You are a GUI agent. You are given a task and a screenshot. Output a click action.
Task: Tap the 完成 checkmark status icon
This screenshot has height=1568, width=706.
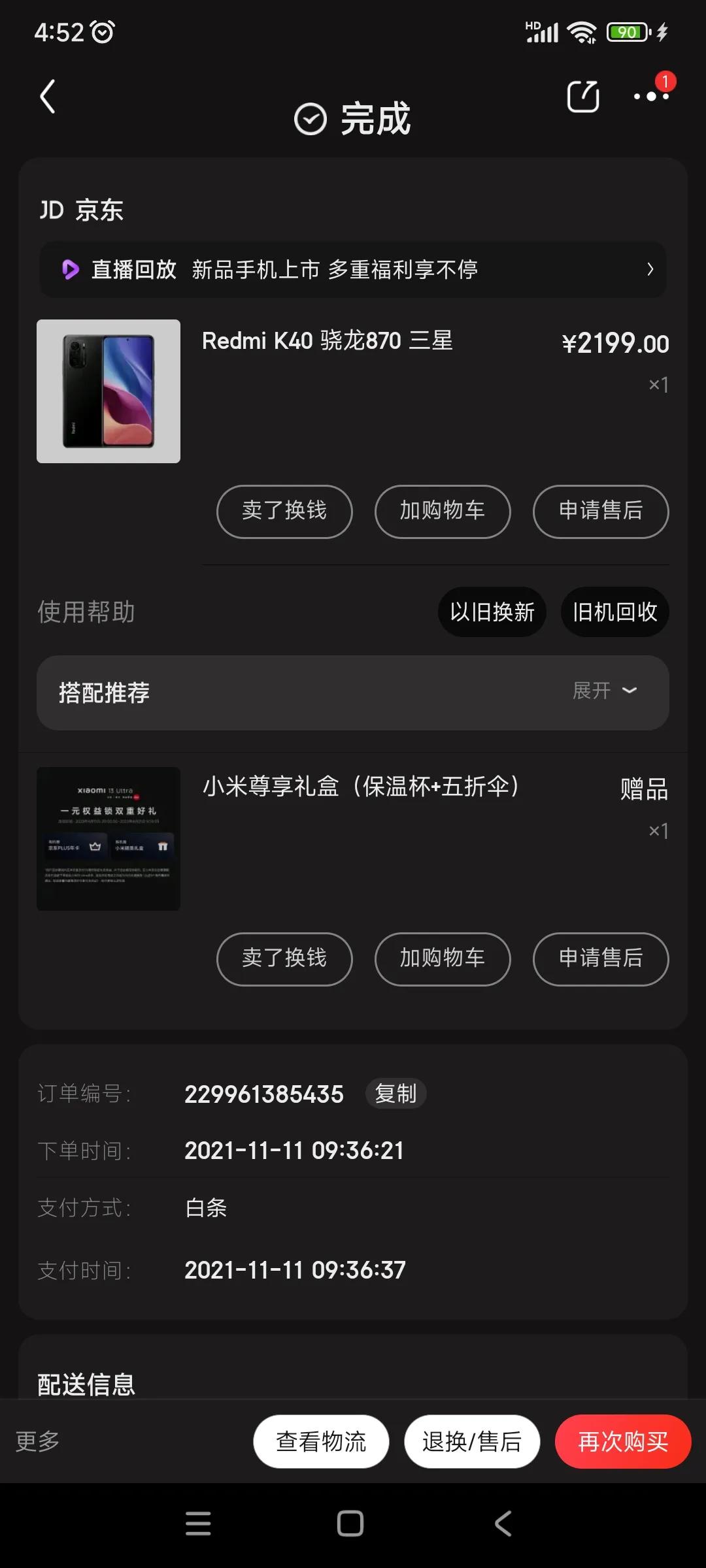[x=311, y=119]
